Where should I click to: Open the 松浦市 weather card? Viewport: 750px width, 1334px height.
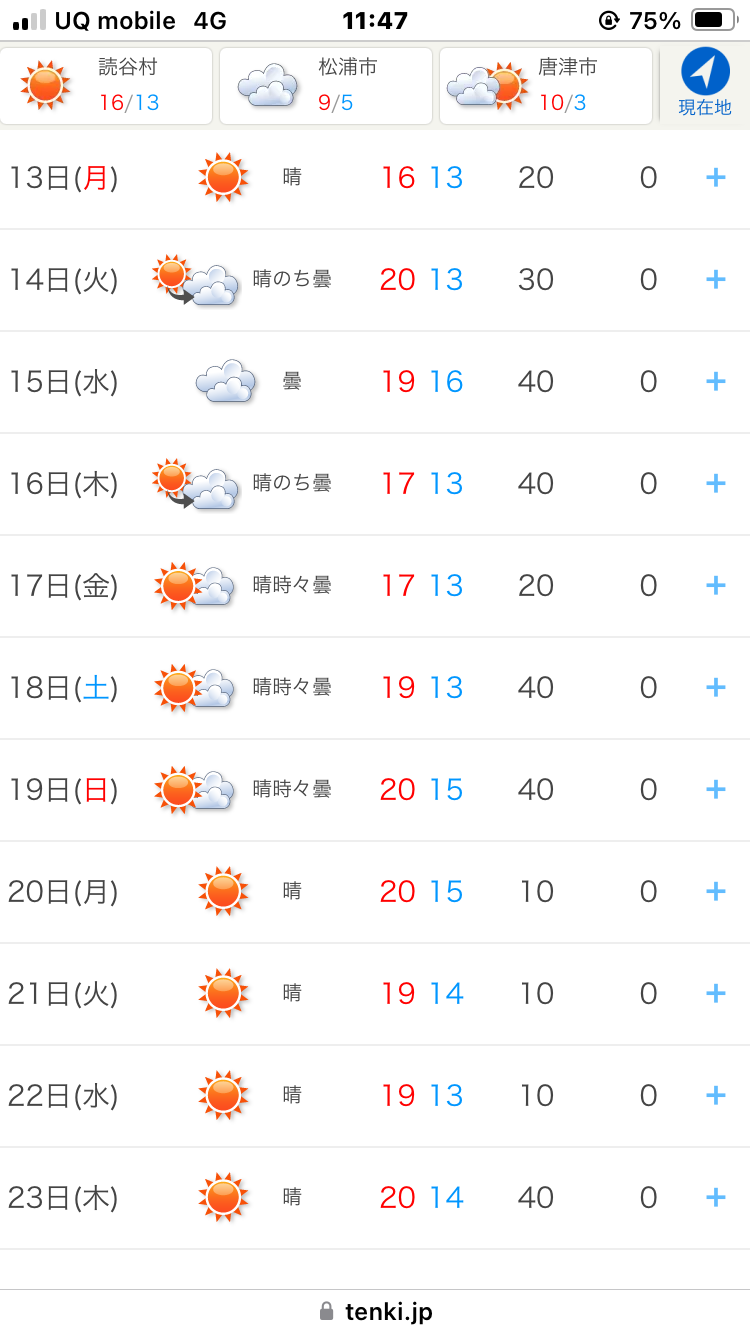(326, 86)
